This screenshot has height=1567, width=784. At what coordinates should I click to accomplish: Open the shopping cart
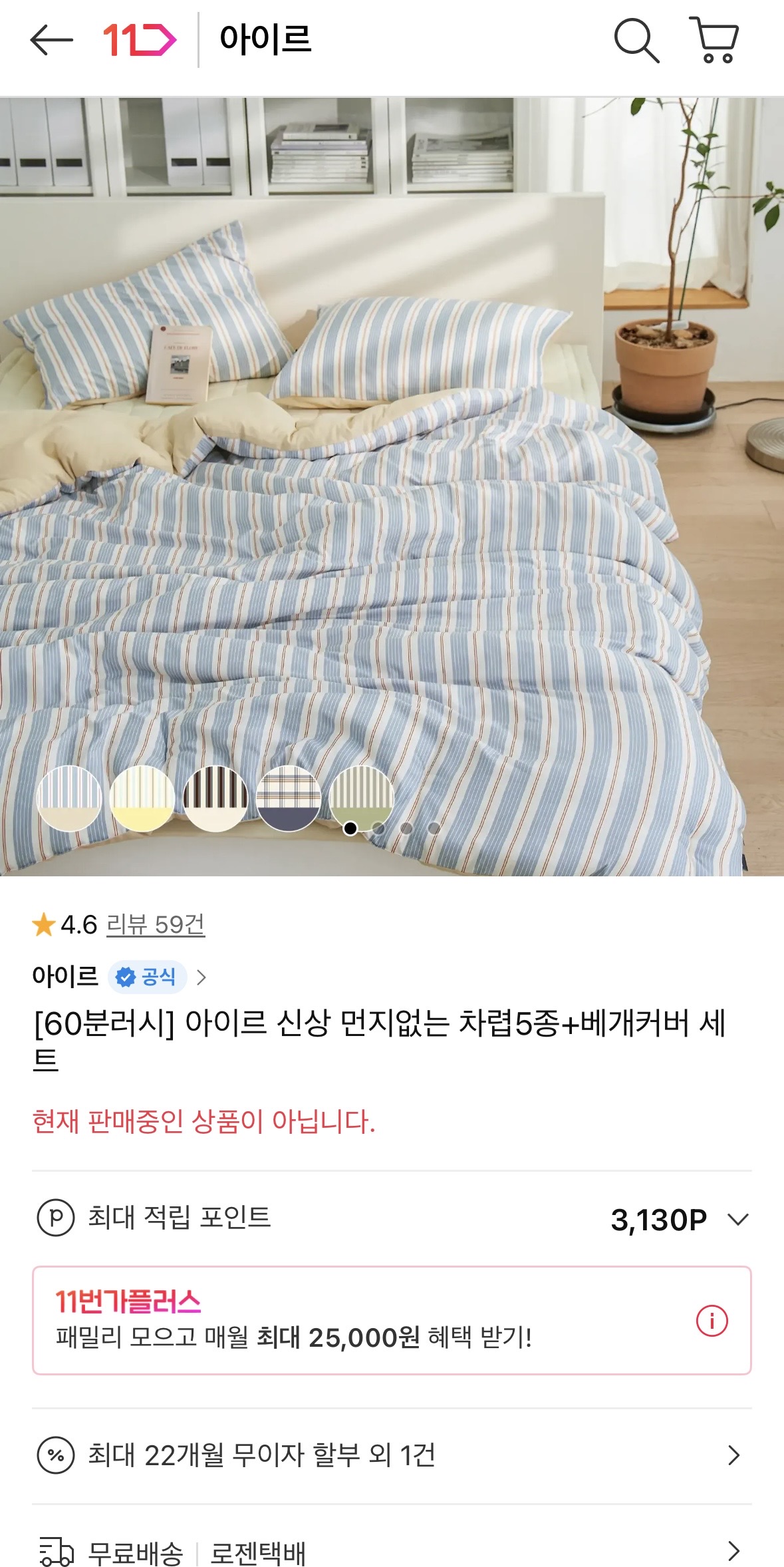(714, 41)
